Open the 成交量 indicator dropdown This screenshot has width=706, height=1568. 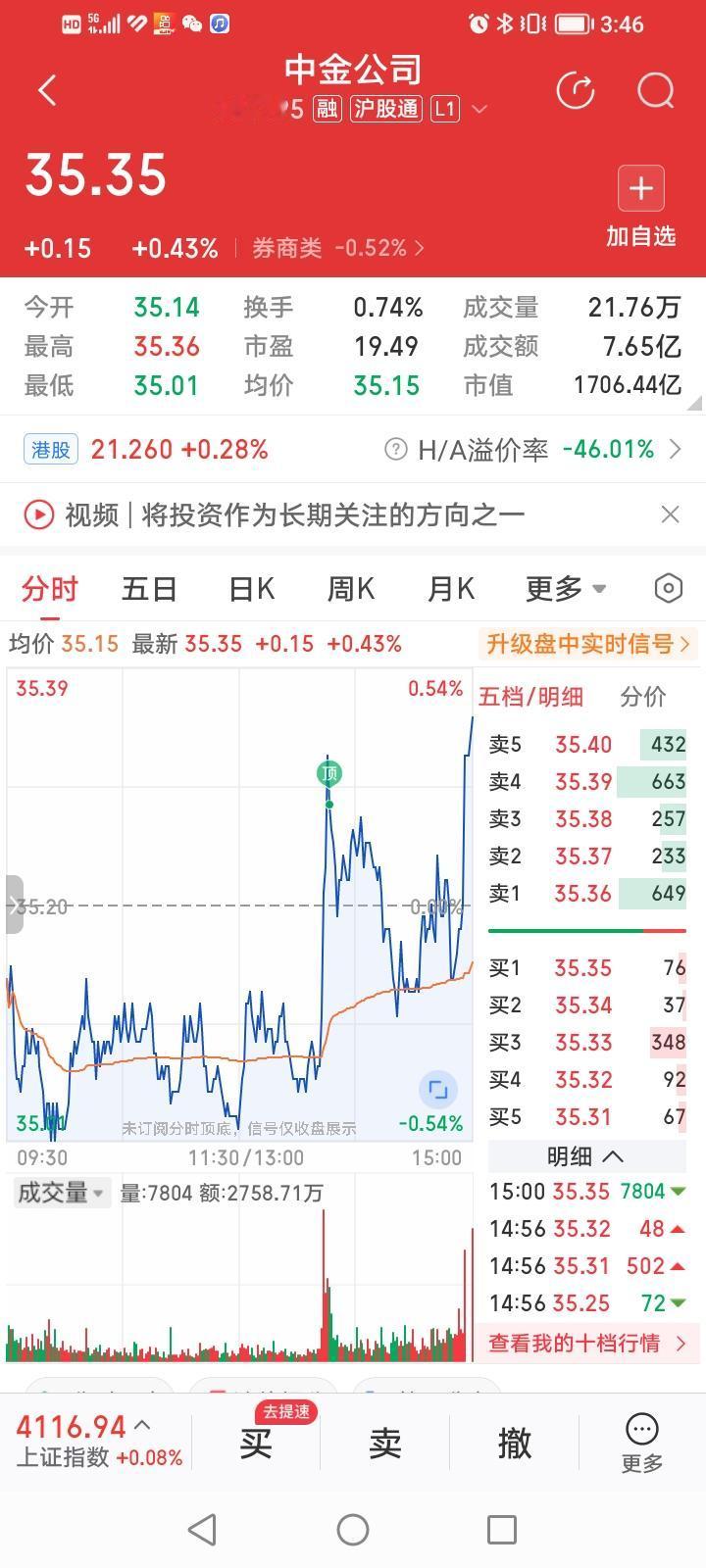[x=61, y=1193]
